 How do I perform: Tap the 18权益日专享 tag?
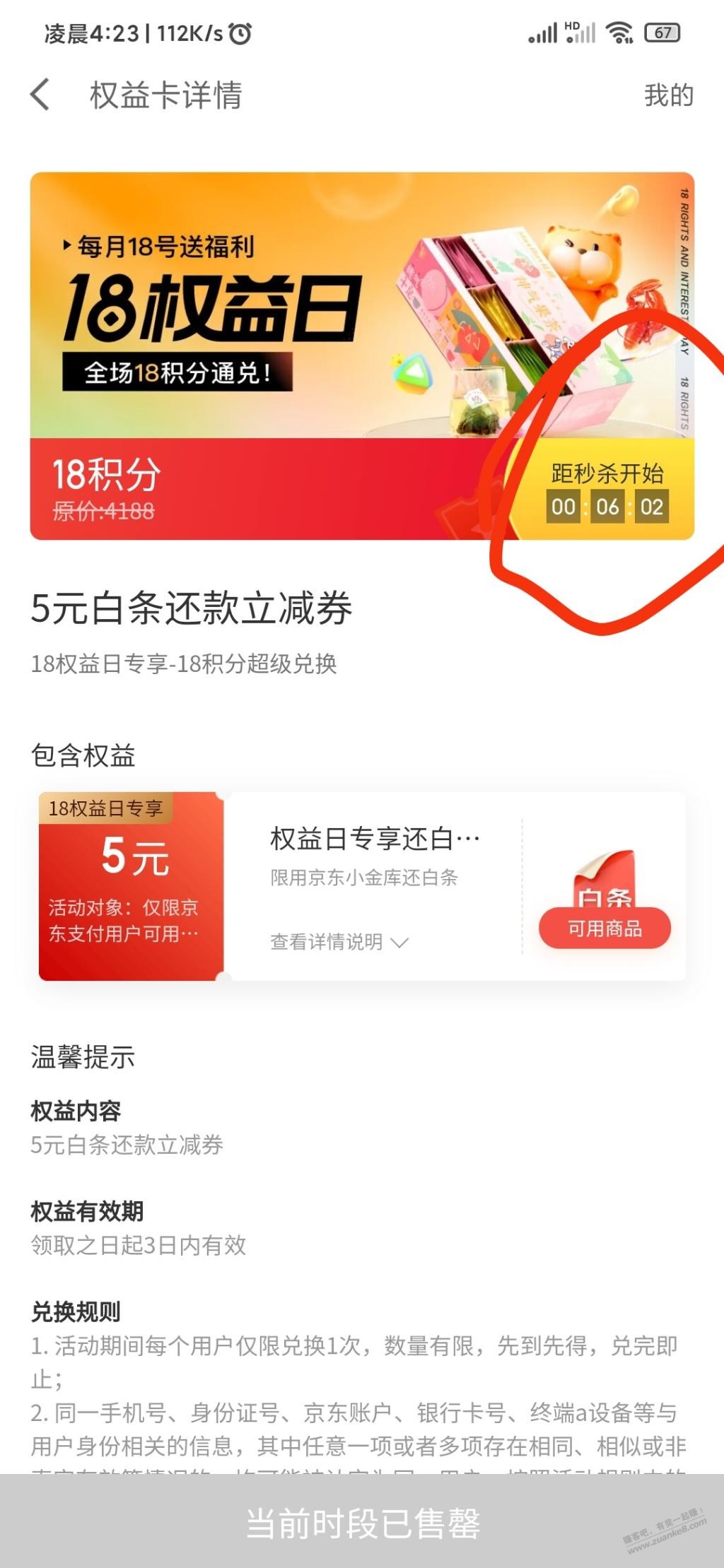(107, 808)
